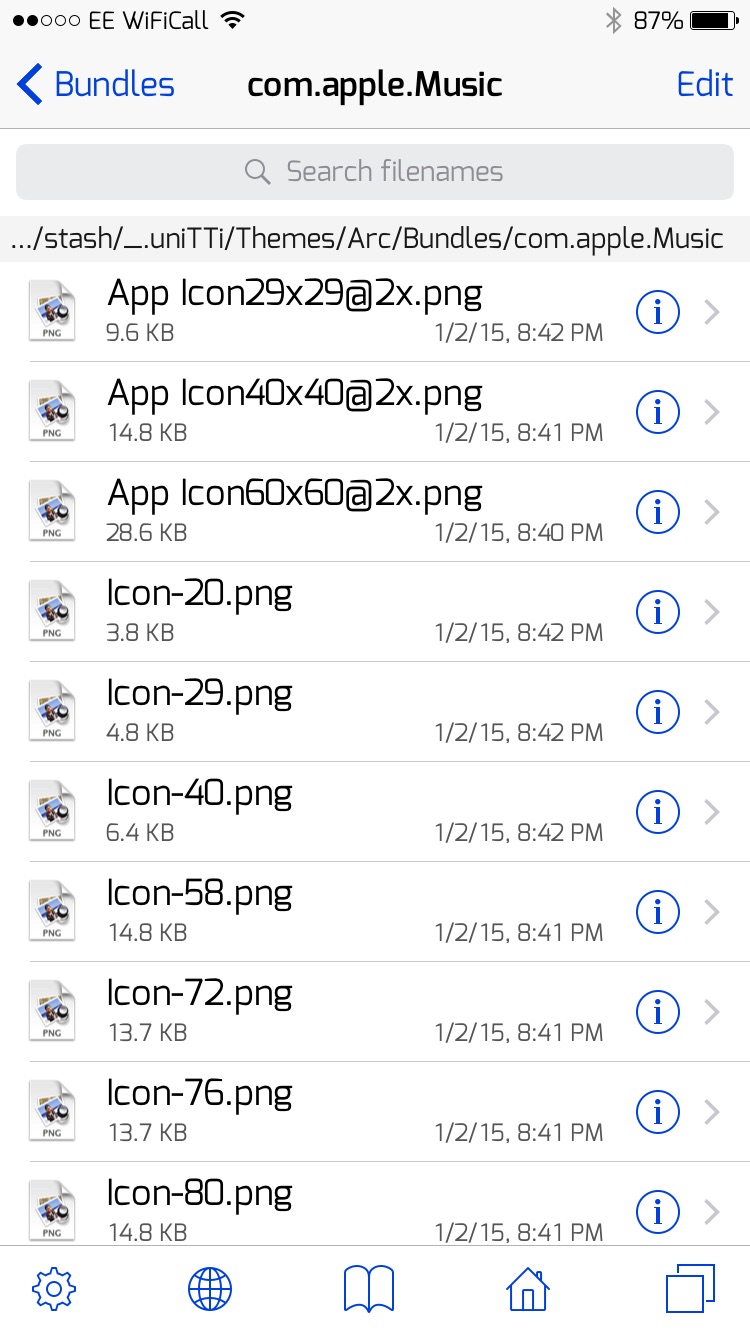The image size is (750, 1334).
Task: Open Icon-58.png
Action: pyautogui.click(x=375, y=912)
